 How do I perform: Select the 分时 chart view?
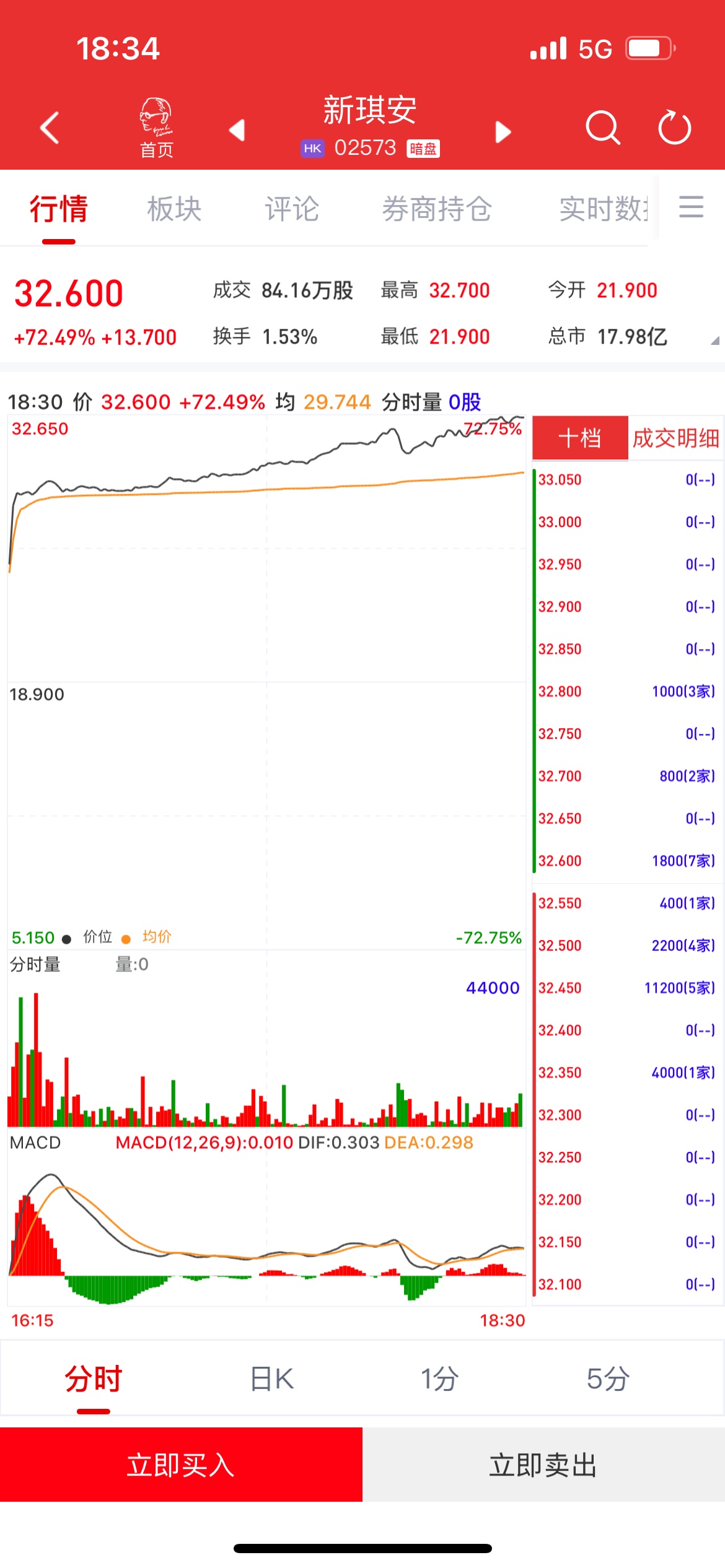point(94,1379)
